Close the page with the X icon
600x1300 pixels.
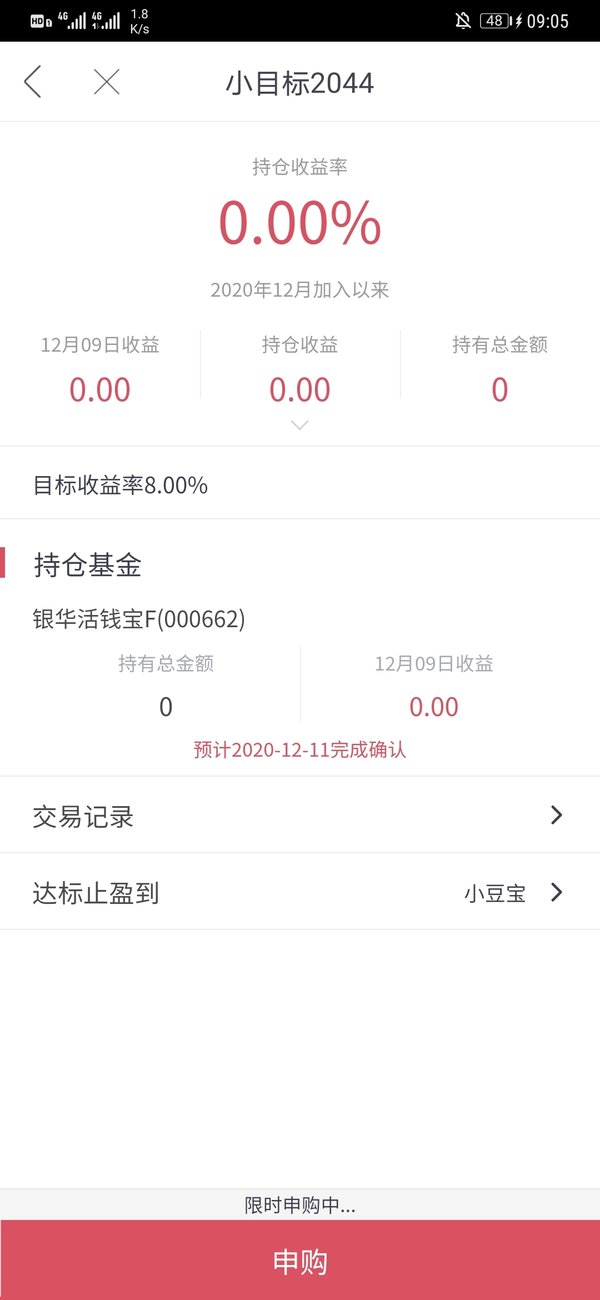(106, 82)
